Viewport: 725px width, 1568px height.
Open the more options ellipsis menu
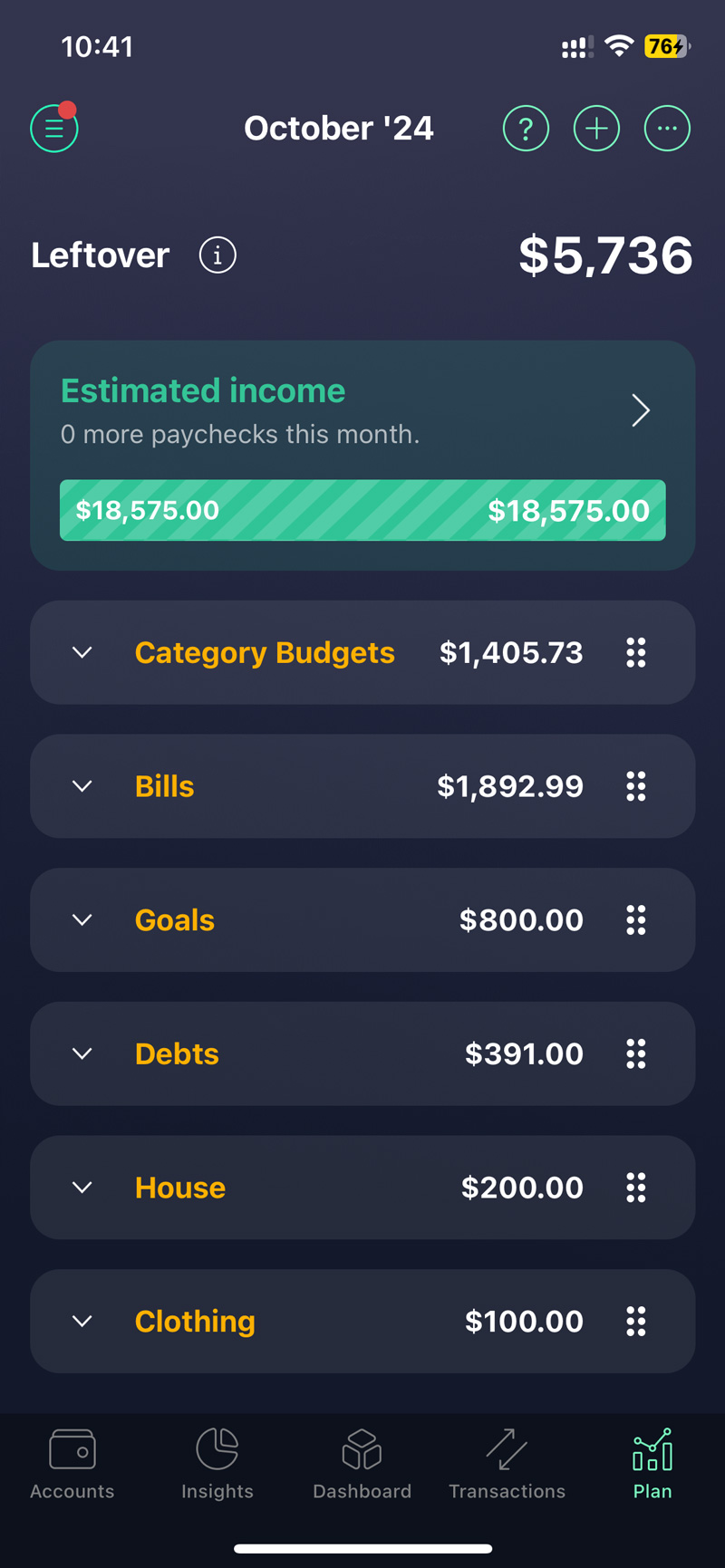click(x=667, y=129)
